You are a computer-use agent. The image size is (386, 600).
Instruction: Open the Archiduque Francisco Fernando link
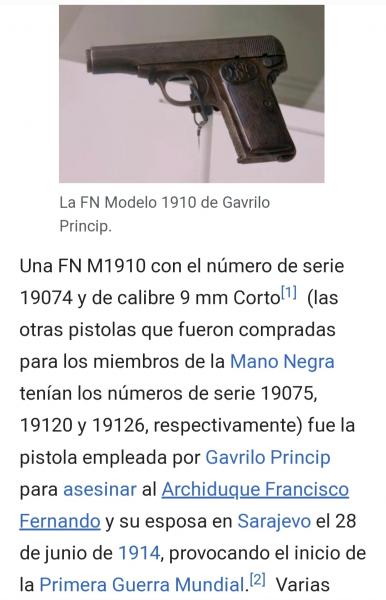255,489
